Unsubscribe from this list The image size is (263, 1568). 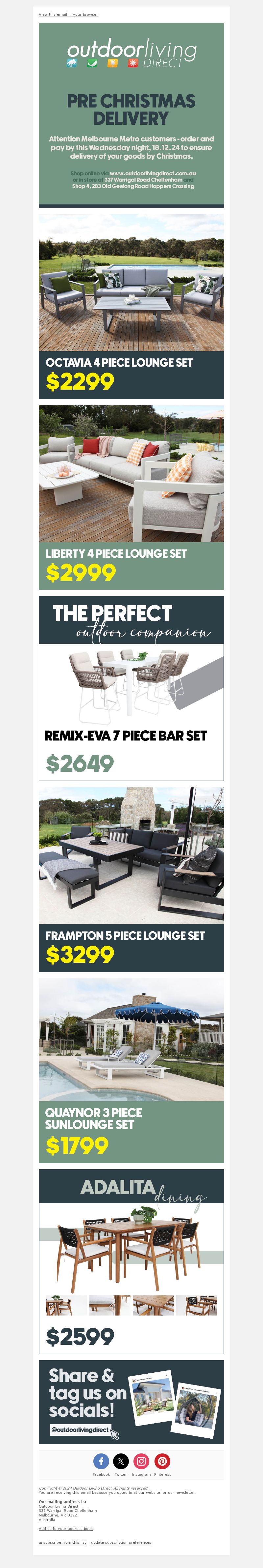[62, 1542]
